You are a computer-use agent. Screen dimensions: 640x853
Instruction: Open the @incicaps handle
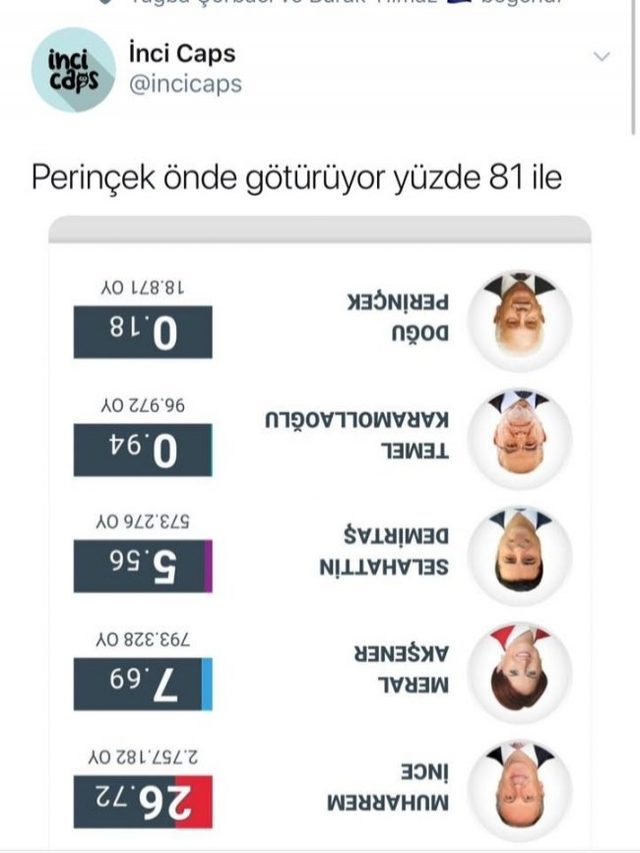pyautogui.click(x=185, y=84)
